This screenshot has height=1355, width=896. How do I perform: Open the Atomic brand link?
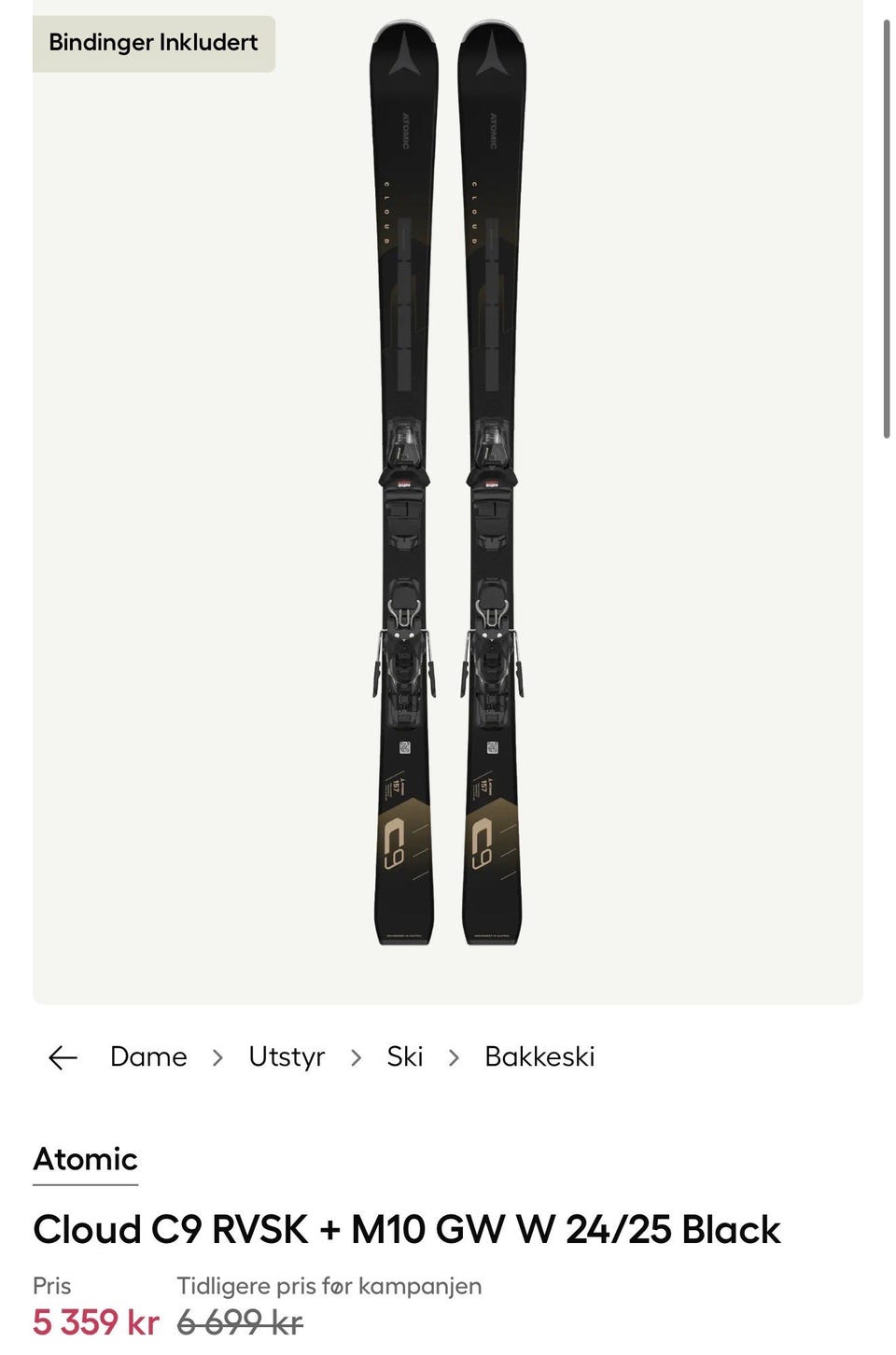tap(85, 1160)
